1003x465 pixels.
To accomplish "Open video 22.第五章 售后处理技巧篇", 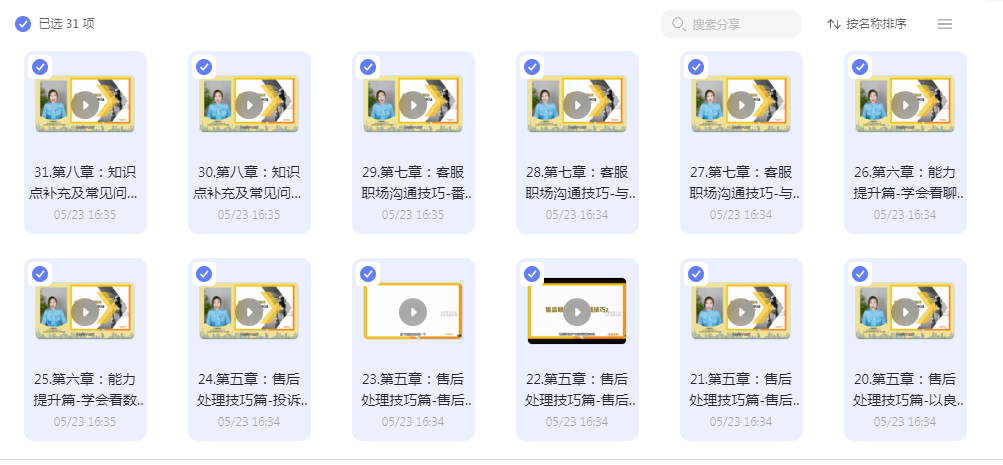I will pyautogui.click(x=577, y=312).
